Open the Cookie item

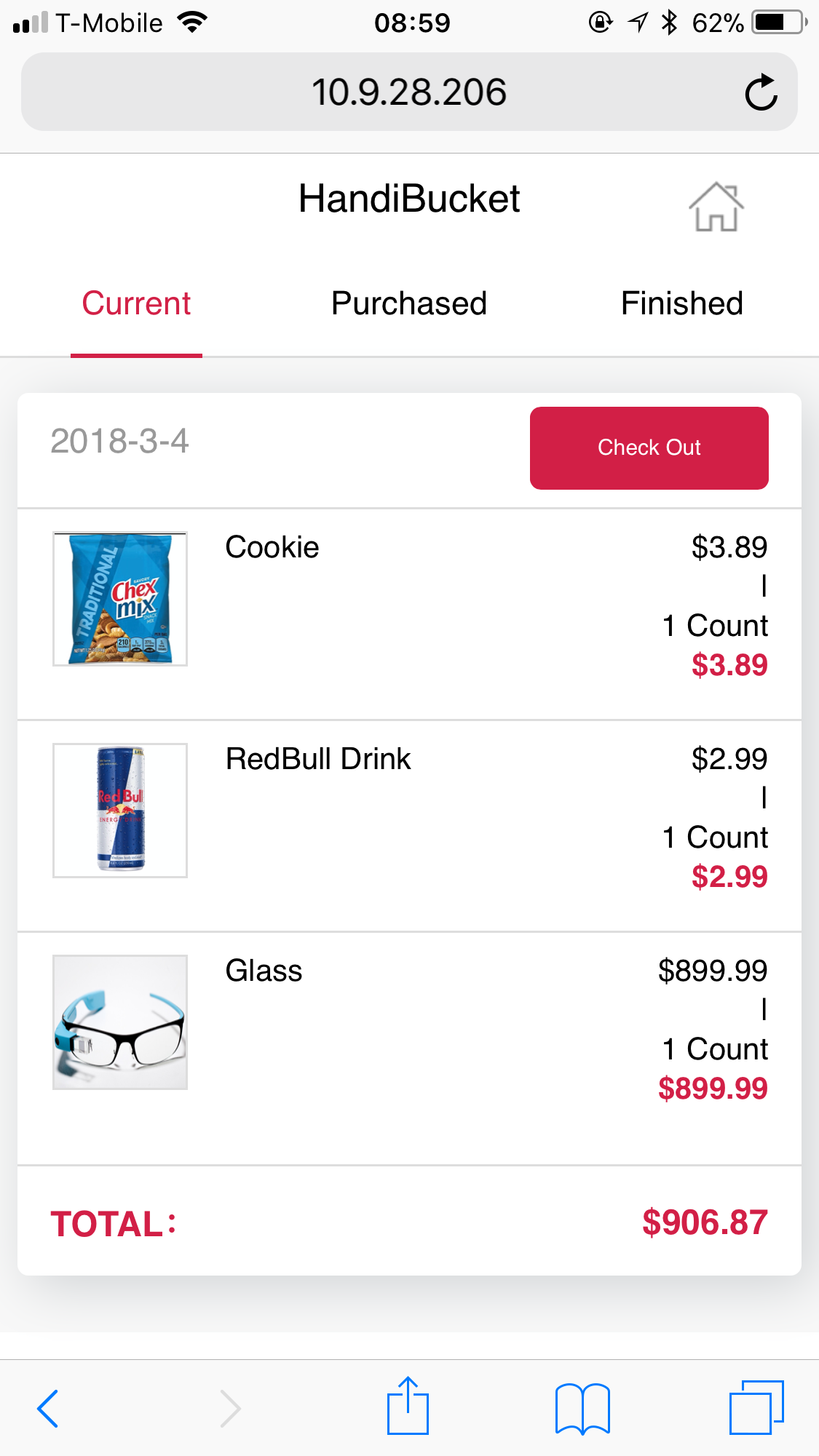tap(272, 547)
